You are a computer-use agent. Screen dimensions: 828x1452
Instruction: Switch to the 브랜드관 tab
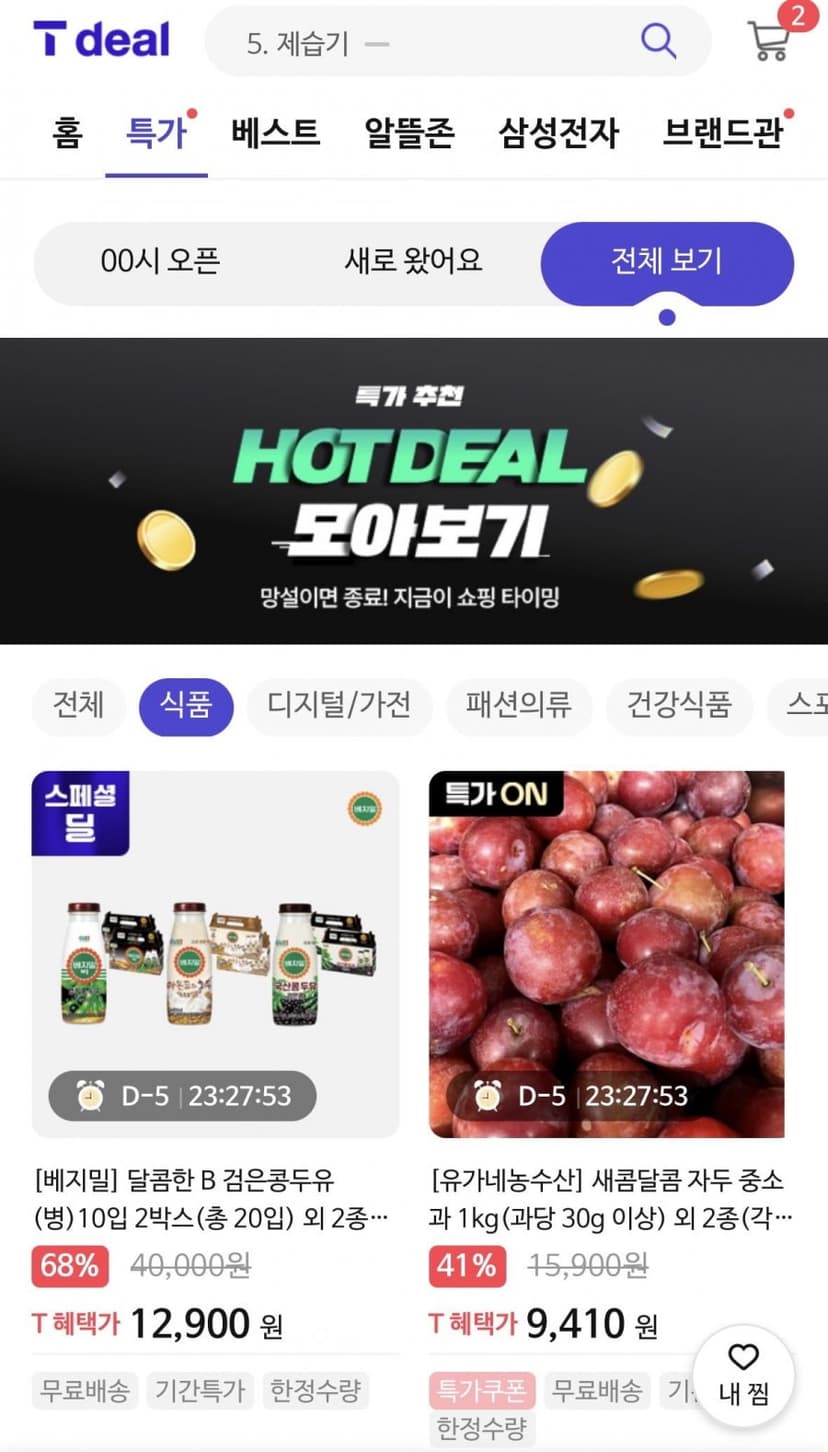click(x=722, y=133)
